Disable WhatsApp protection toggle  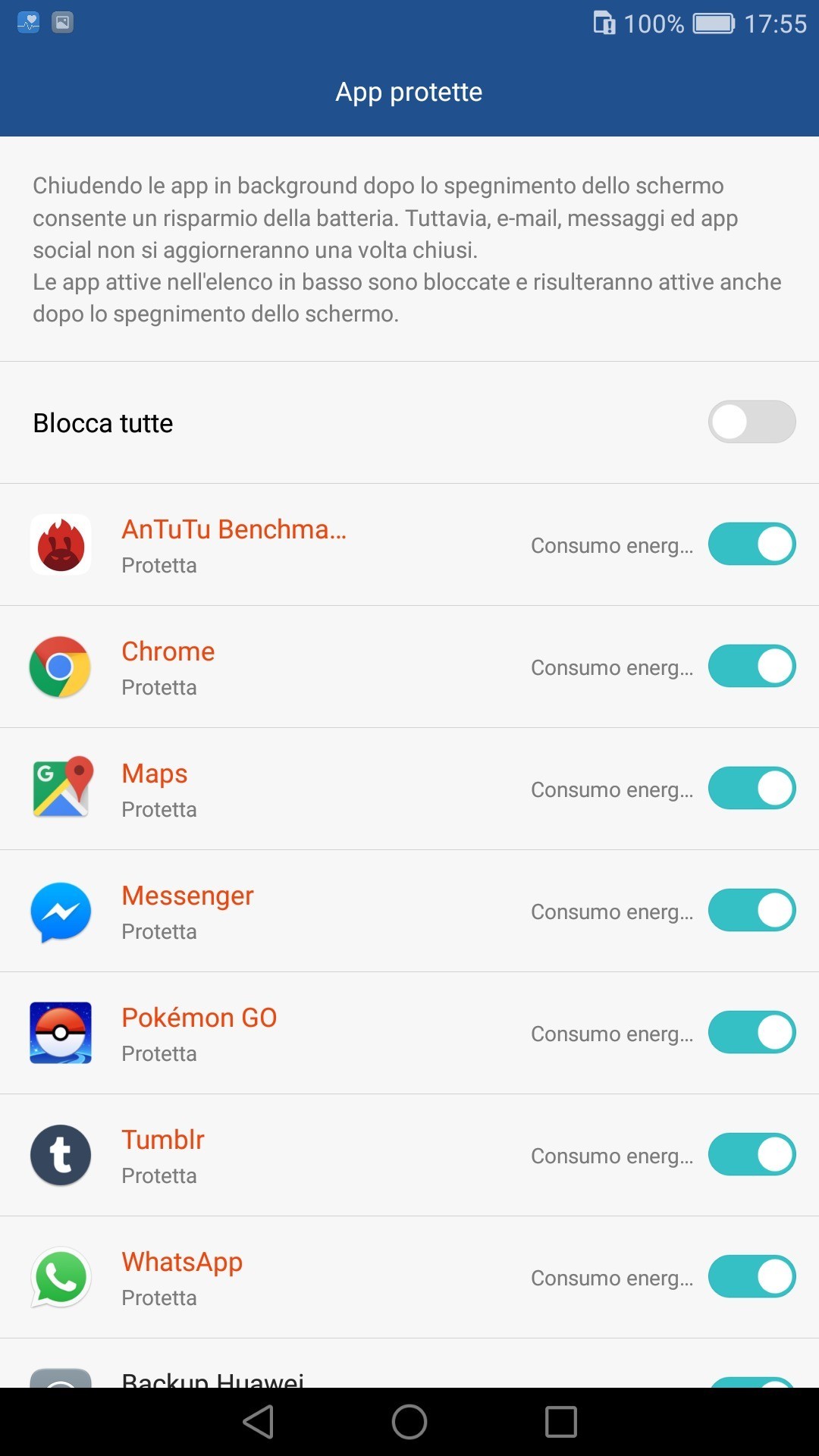coord(752,1277)
